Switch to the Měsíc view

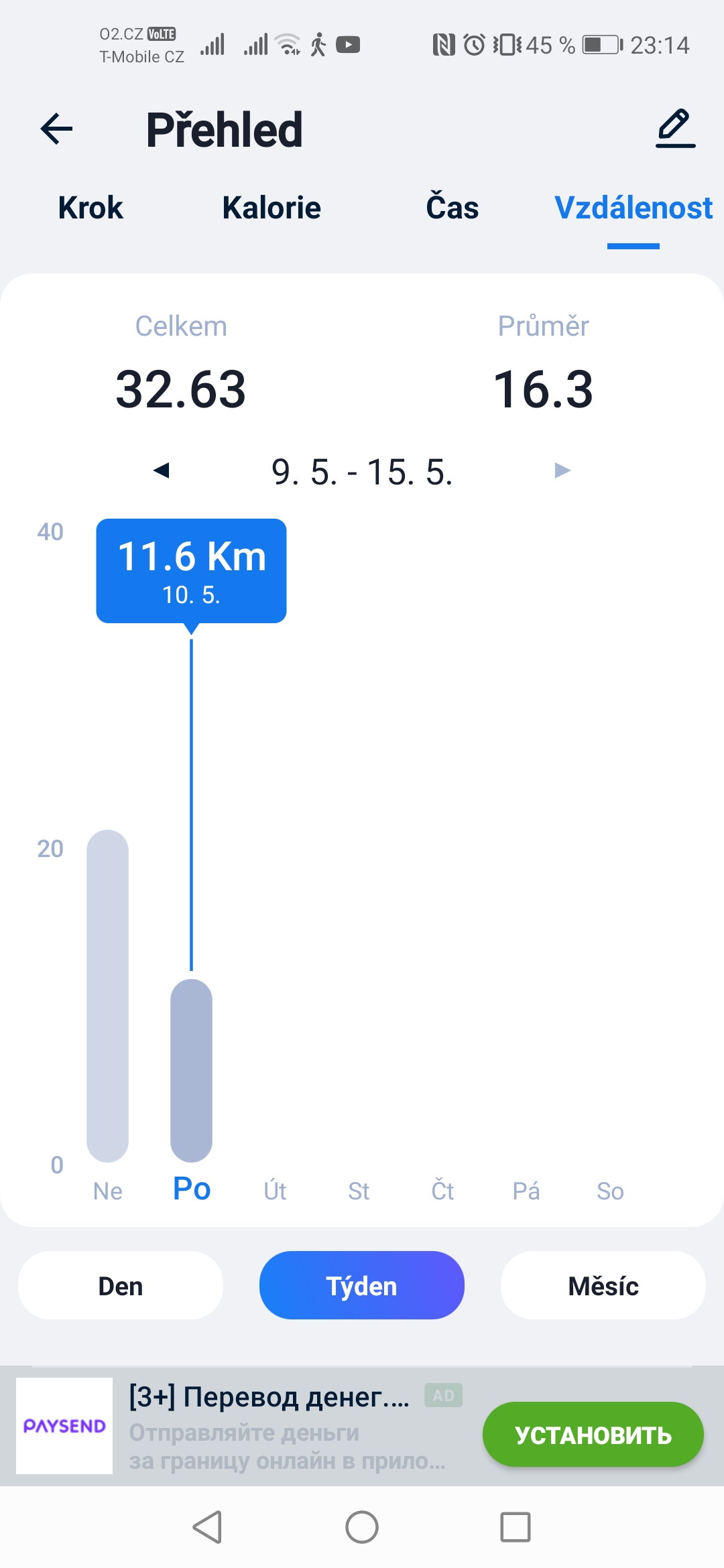[603, 1285]
